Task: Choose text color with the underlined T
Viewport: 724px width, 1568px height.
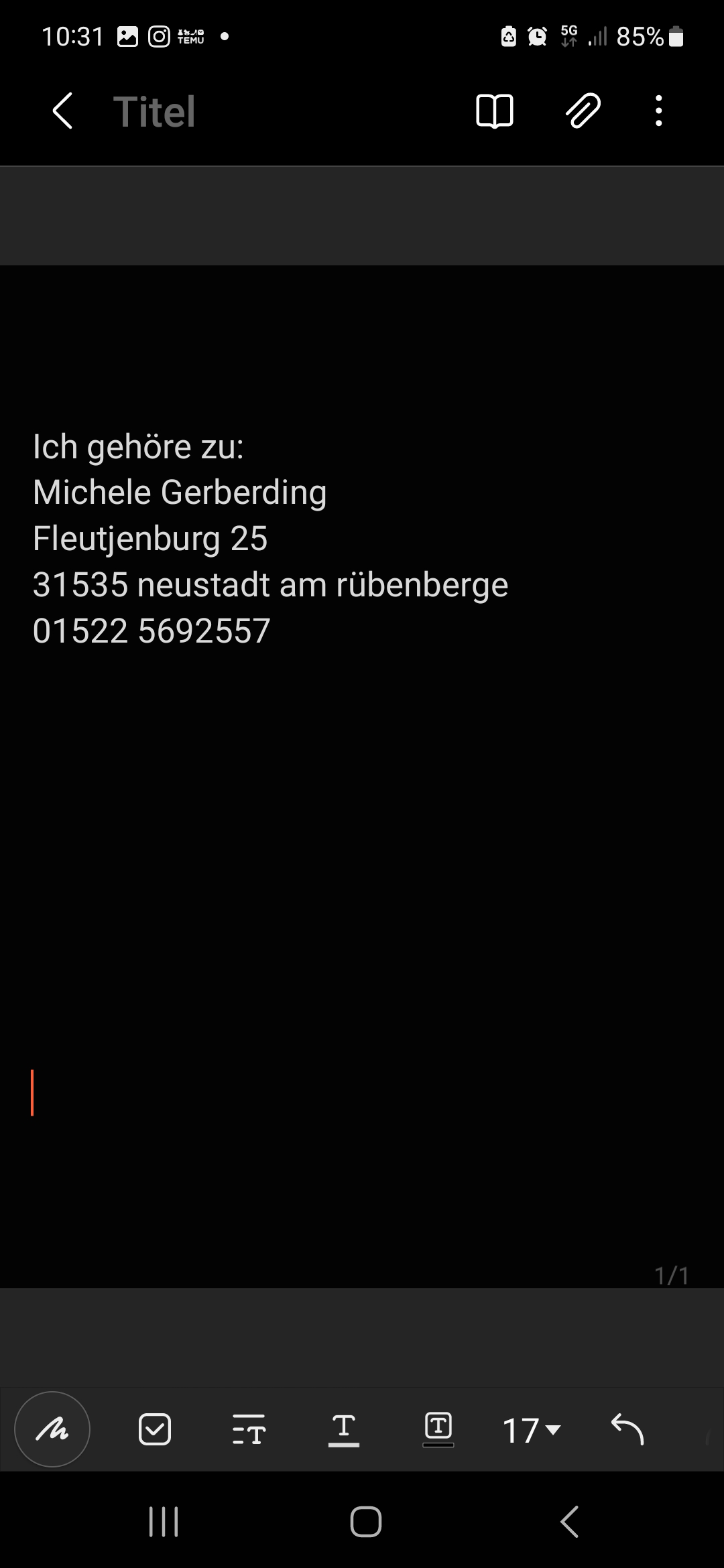Action: 344,1429
